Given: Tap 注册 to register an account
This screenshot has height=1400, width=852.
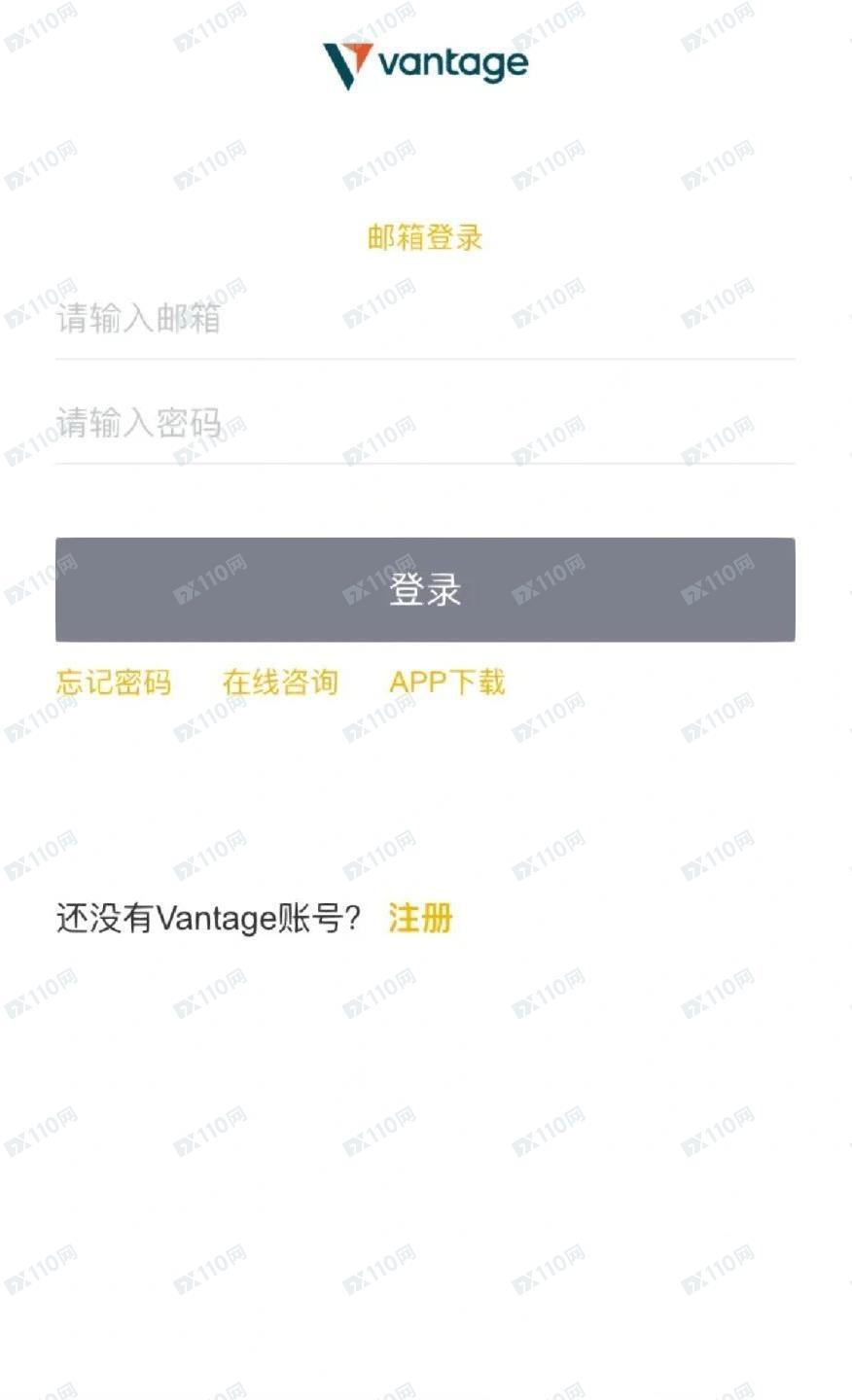Looking at the screenshot, I should (420, 918).
